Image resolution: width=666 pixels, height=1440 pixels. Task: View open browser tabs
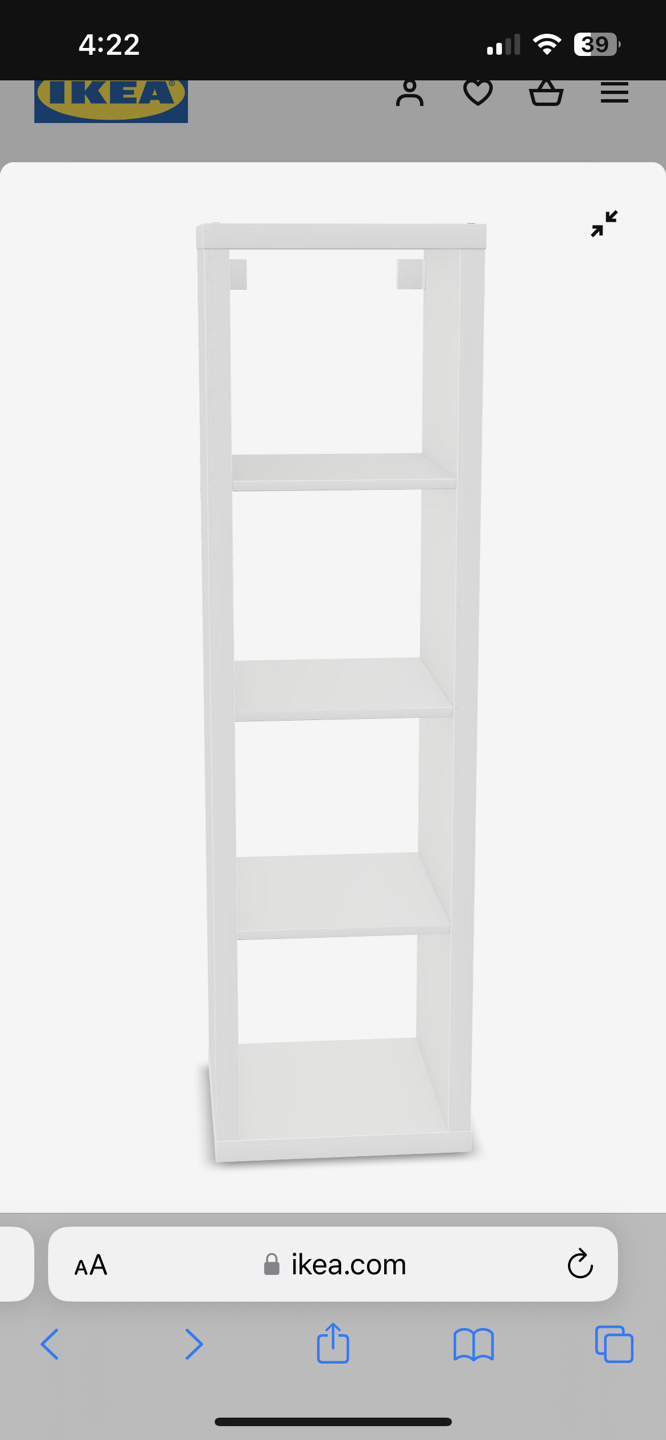(614, 1344)
